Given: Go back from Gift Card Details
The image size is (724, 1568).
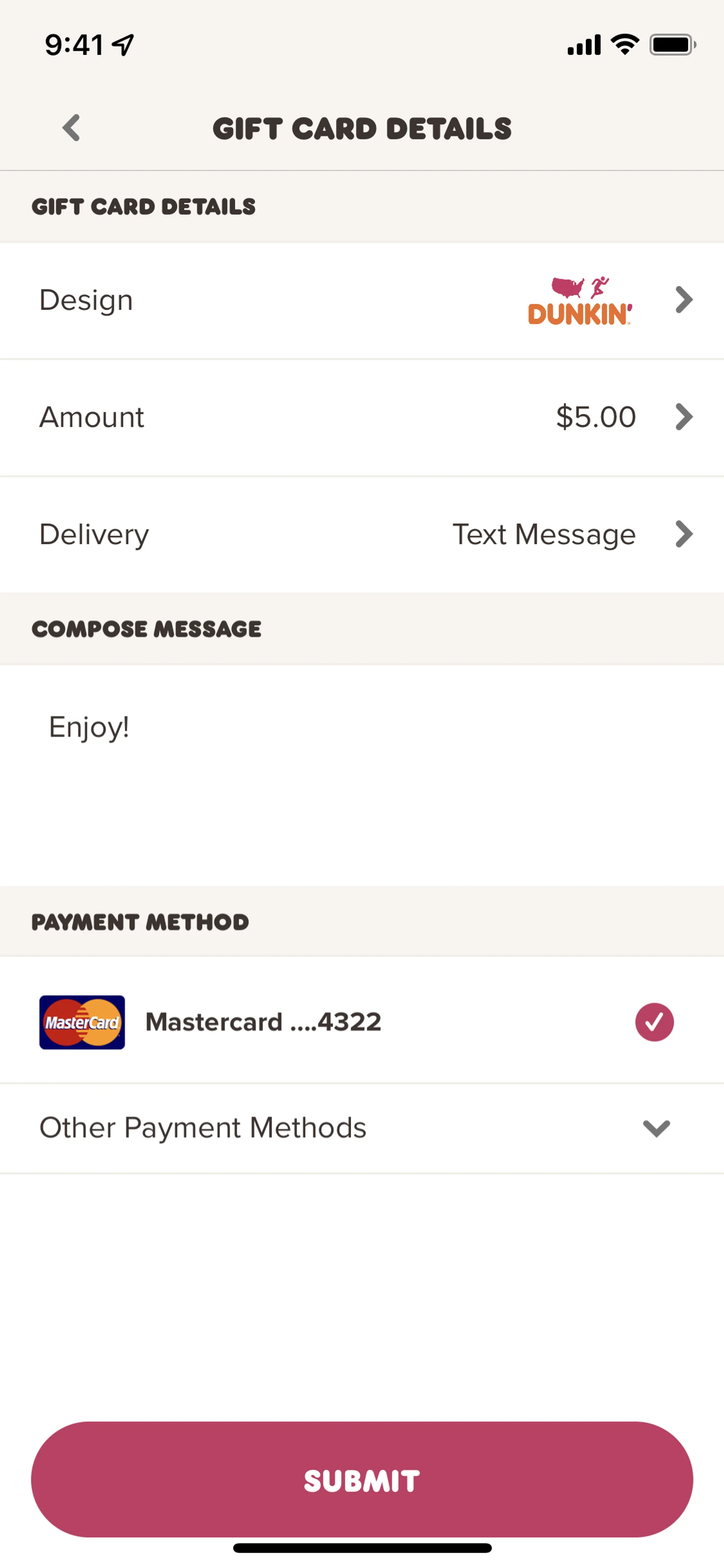Looking at the screenshot, I should (72, 128).
